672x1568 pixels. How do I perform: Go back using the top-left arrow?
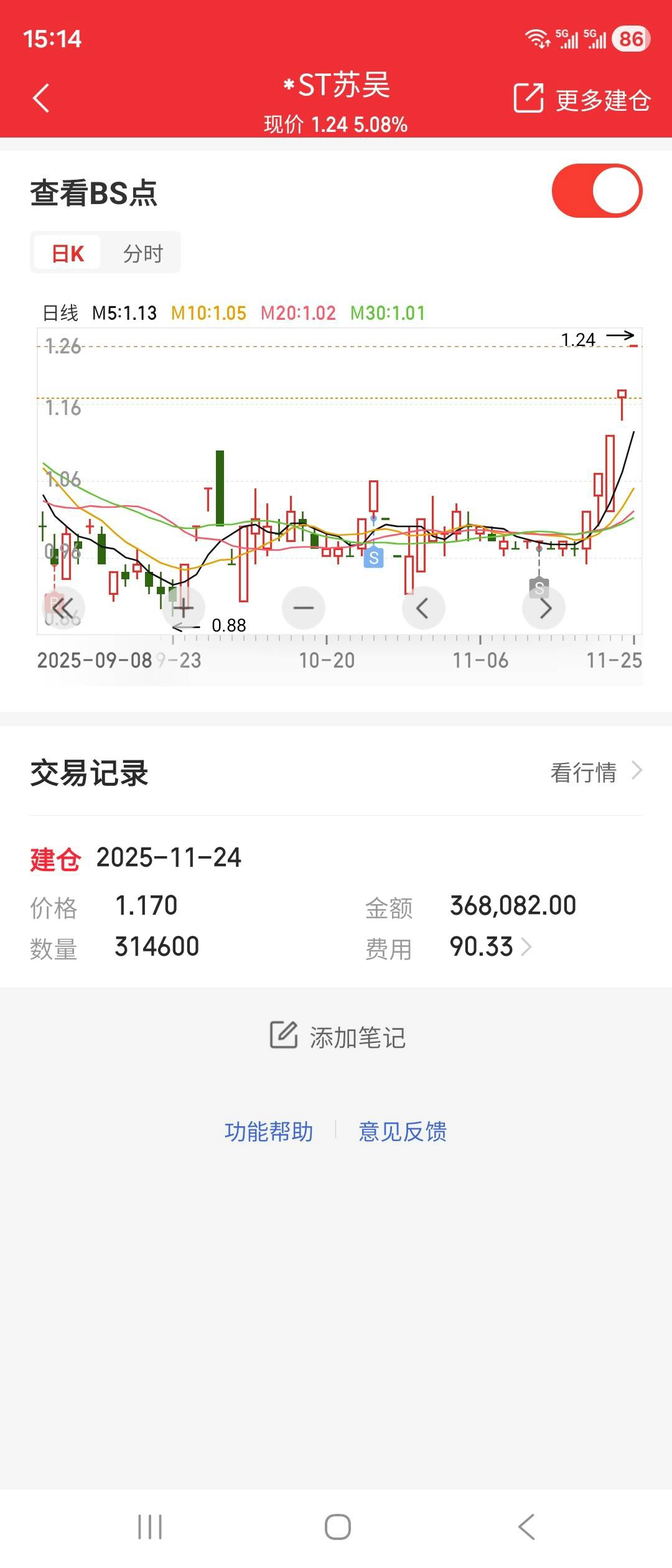point(41,98)
